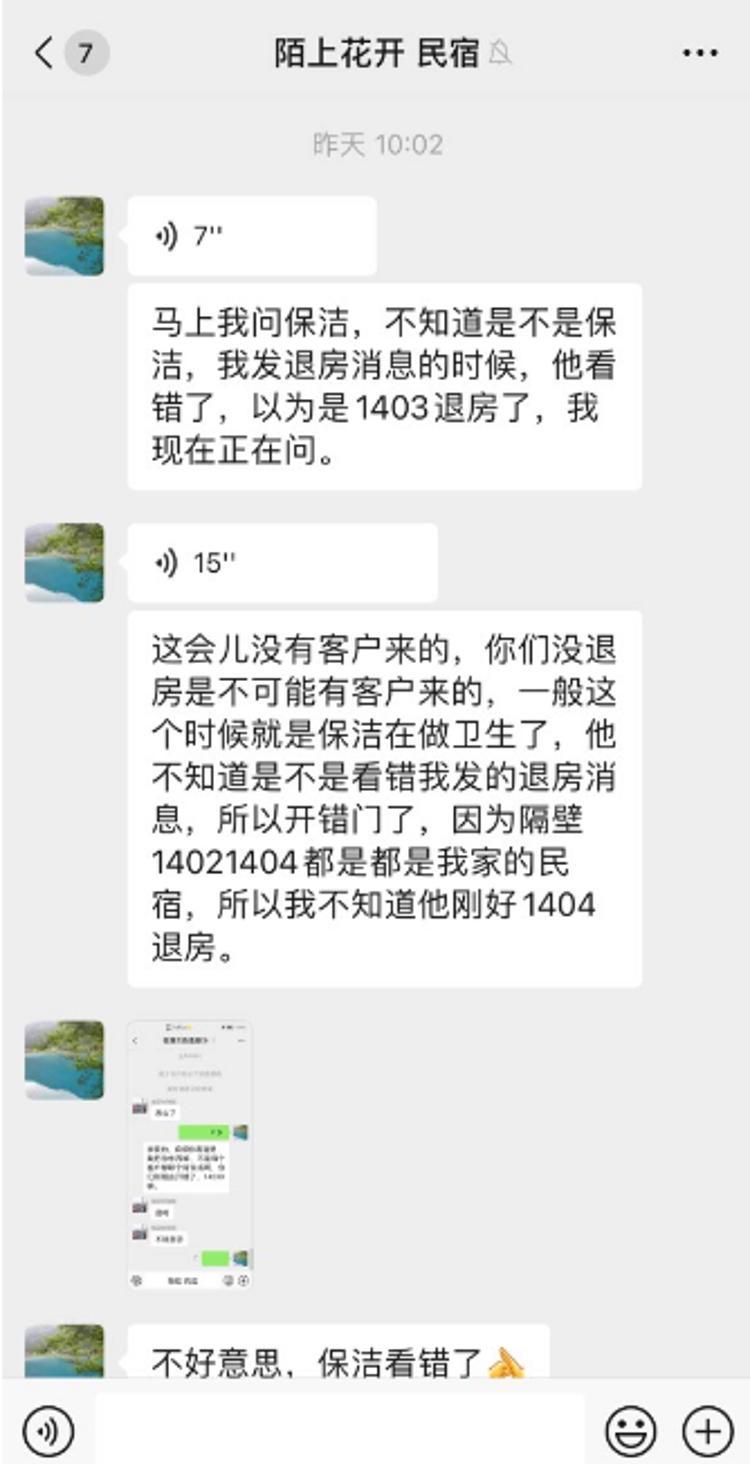
Task: Go back to the chat list
Action: (45, 53)
